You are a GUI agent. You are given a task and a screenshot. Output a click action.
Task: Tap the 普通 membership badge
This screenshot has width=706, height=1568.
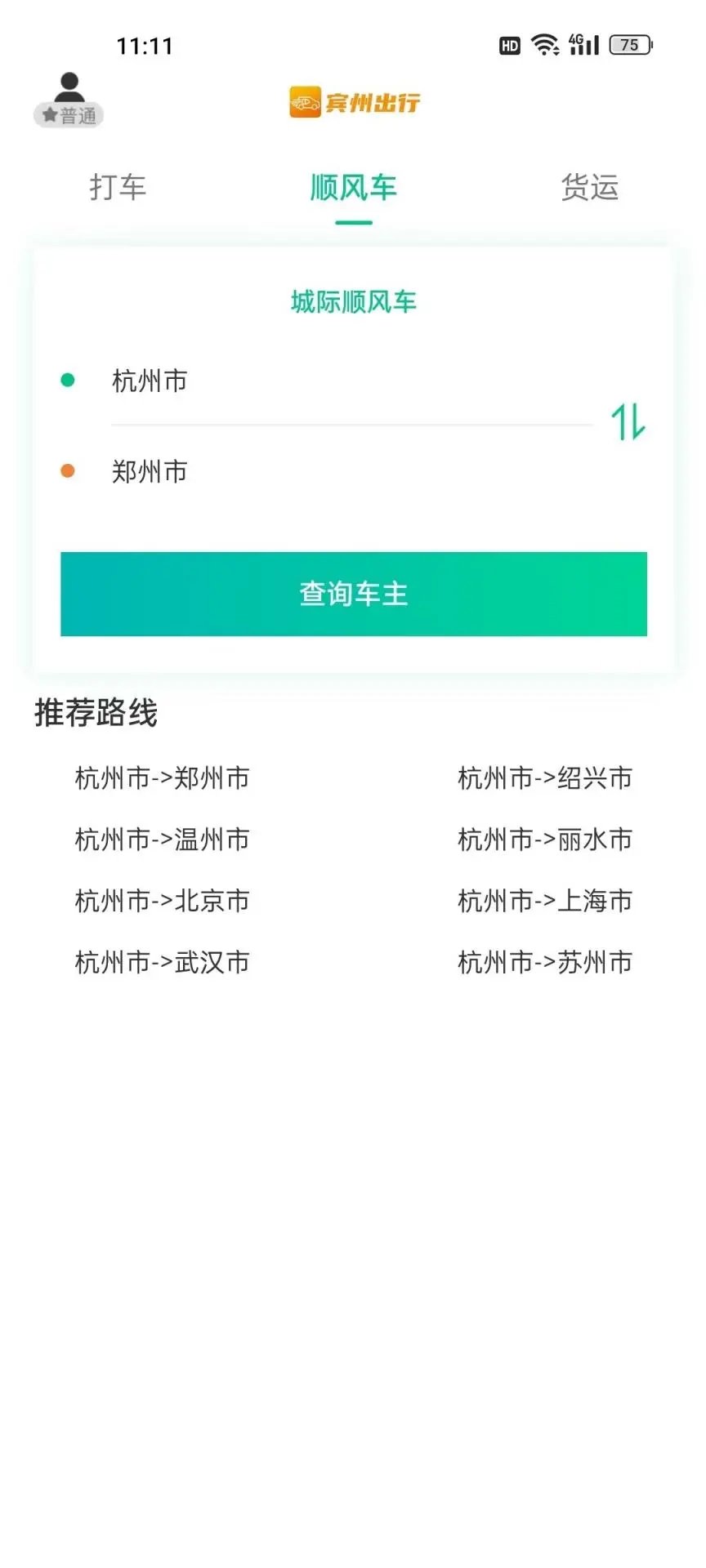click(x=69, y=115)
